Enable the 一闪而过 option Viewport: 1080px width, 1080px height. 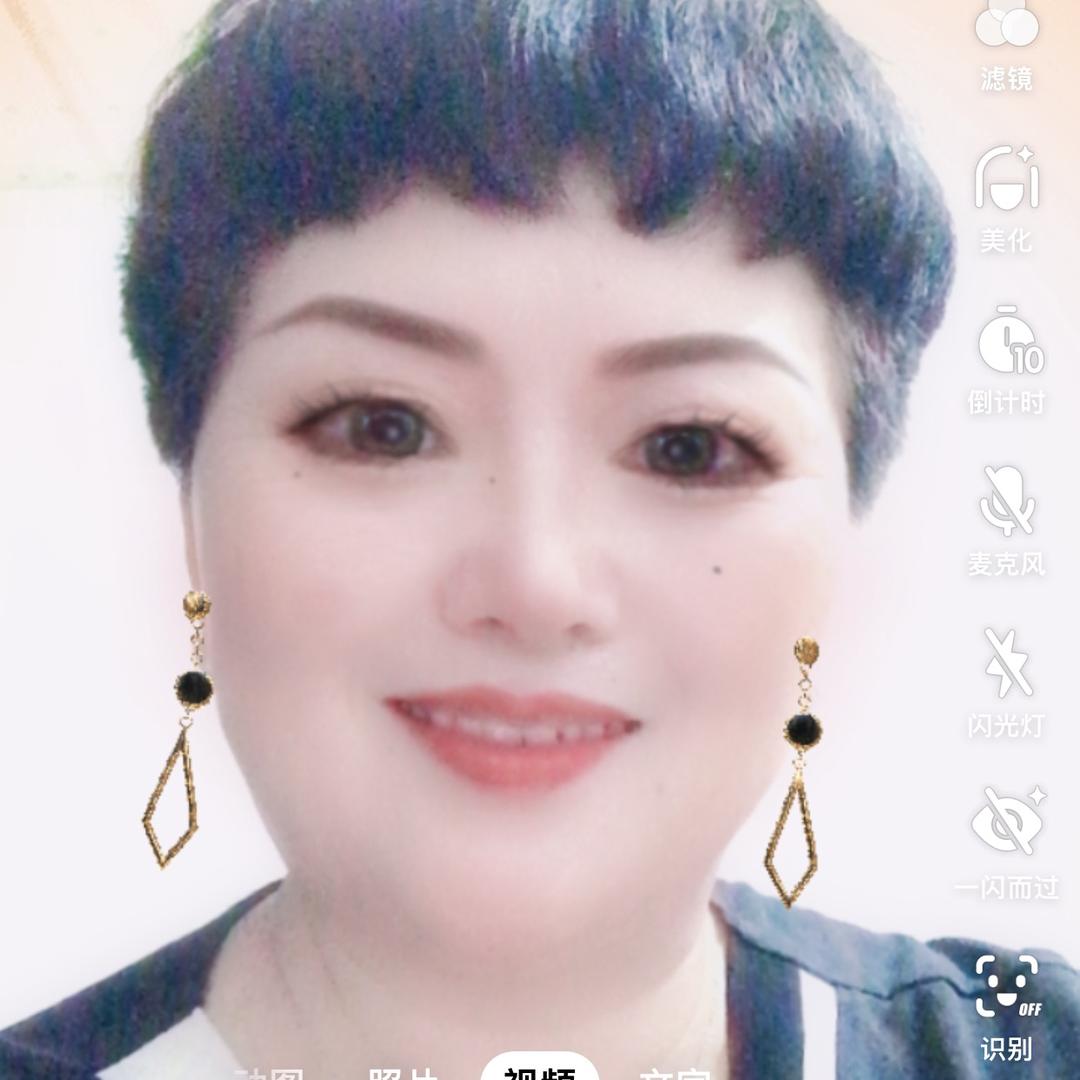tap(1006, 843)
